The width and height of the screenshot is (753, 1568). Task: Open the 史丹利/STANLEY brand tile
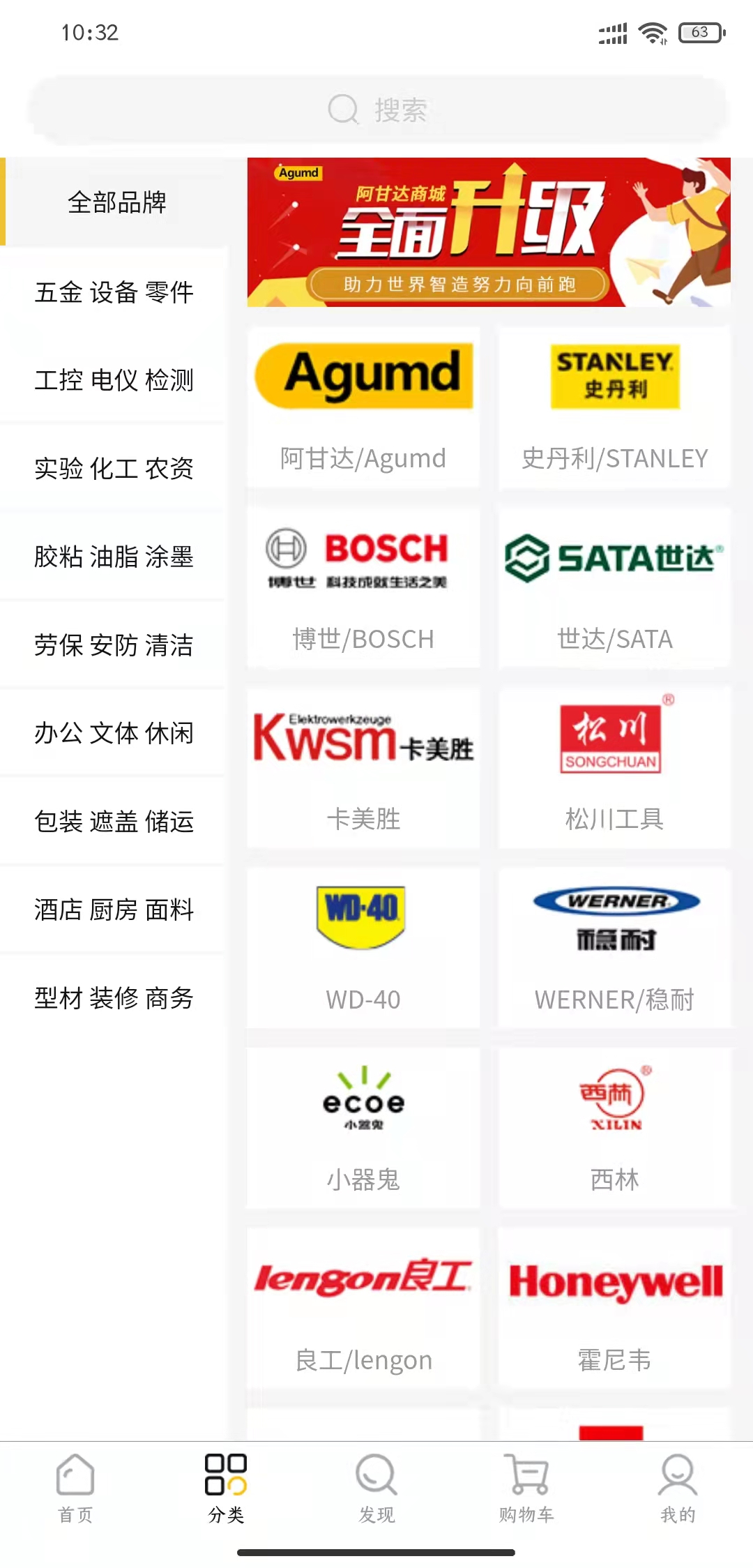click(x=614, y=407)
